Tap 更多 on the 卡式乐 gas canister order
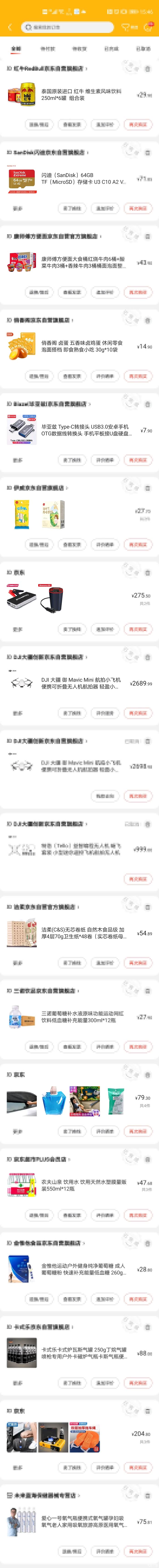 coord(17,1383)
